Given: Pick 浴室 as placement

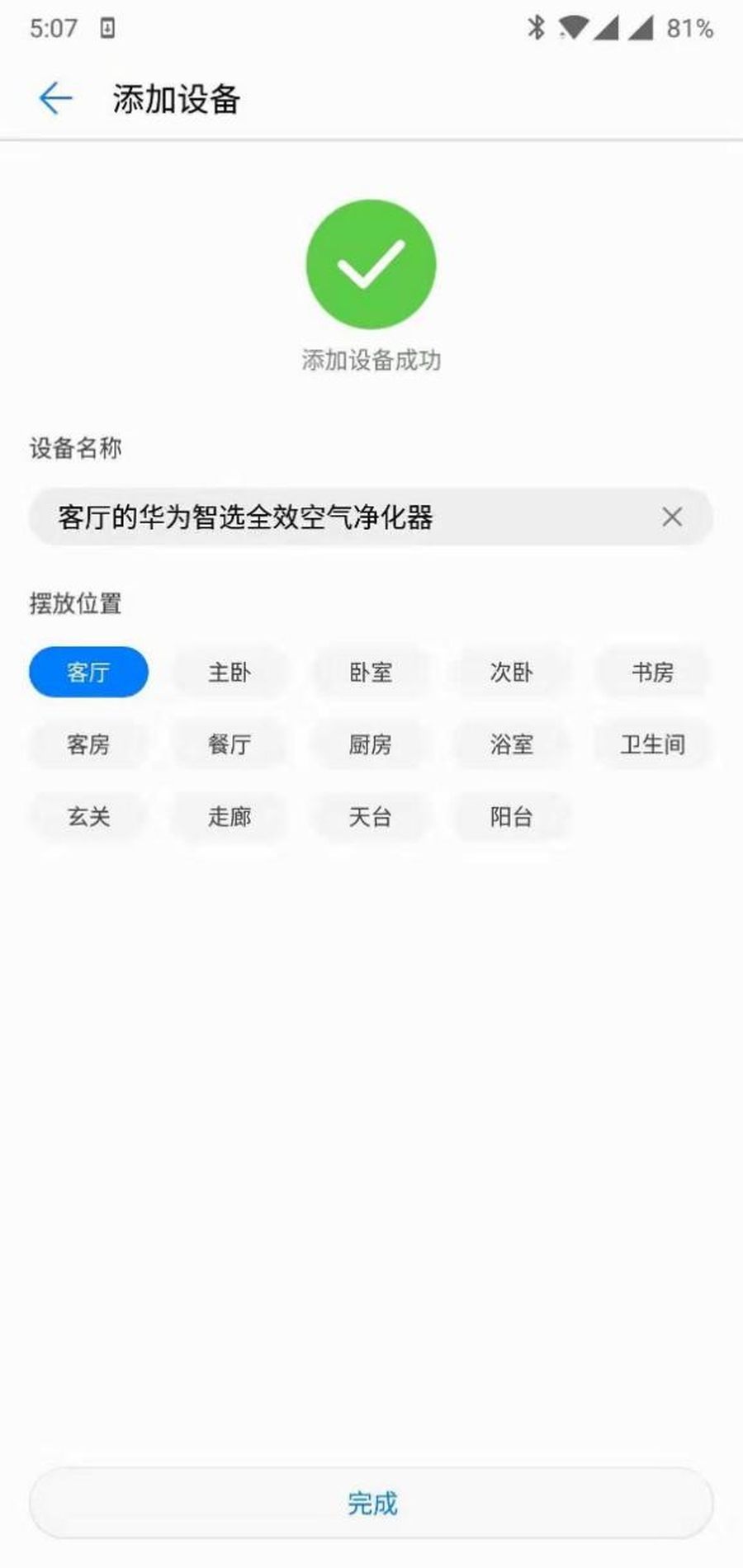Looking at the screenshot, I should coord(512,744).
